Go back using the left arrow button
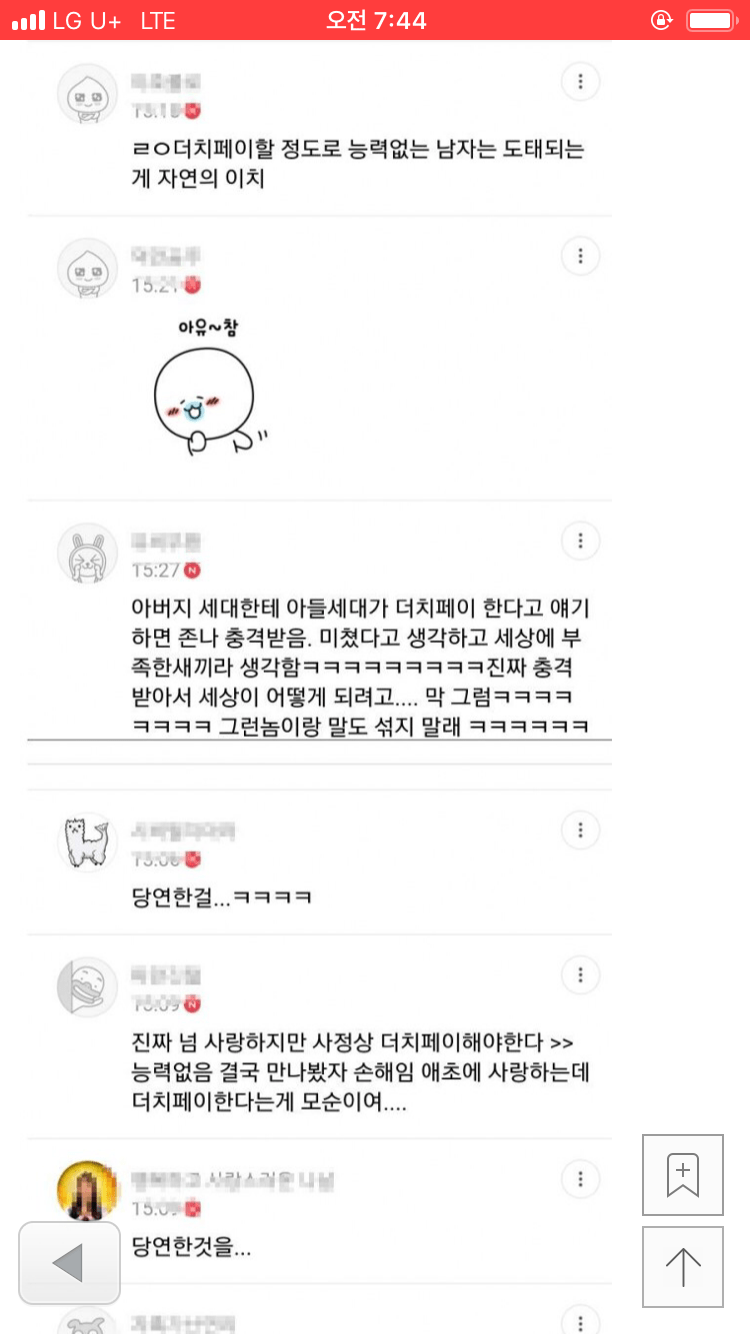This screenshot has height=1334, width=750. coord(69,1263)
